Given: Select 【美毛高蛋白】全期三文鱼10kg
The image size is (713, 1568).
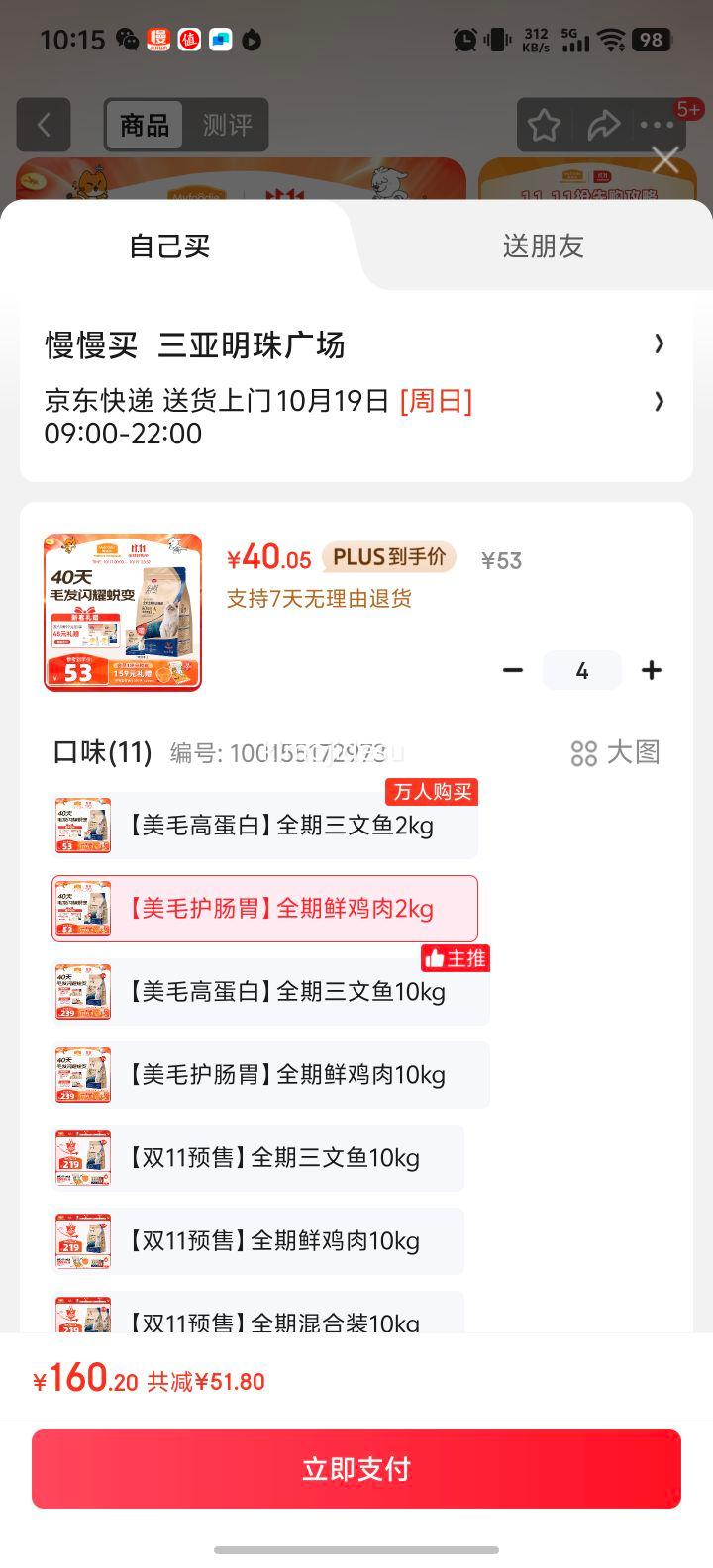Looking at the screenshot, I should click(270, 992).
